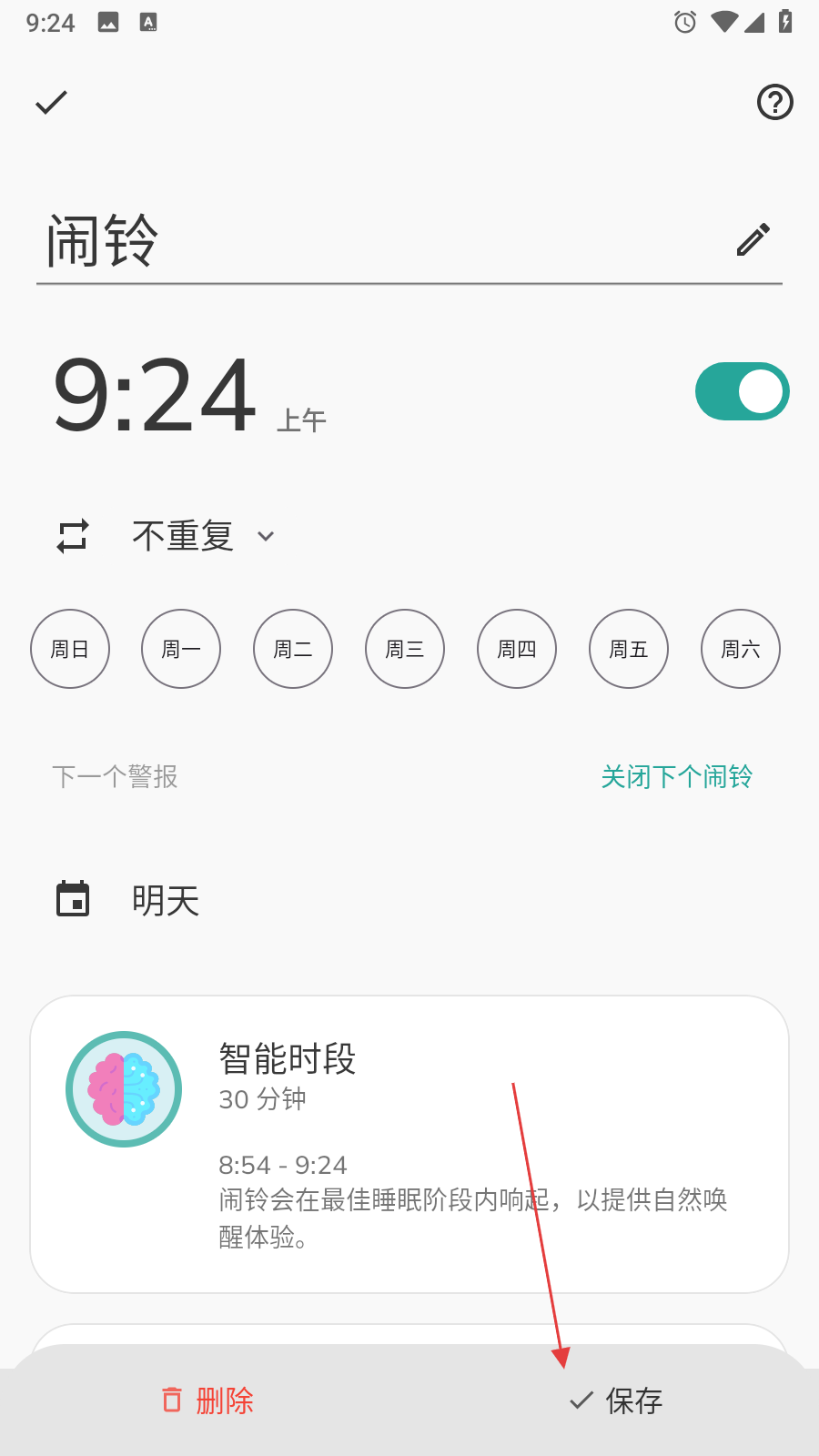
Task: Turn off the alarm switch
Action: pos(742,391)
